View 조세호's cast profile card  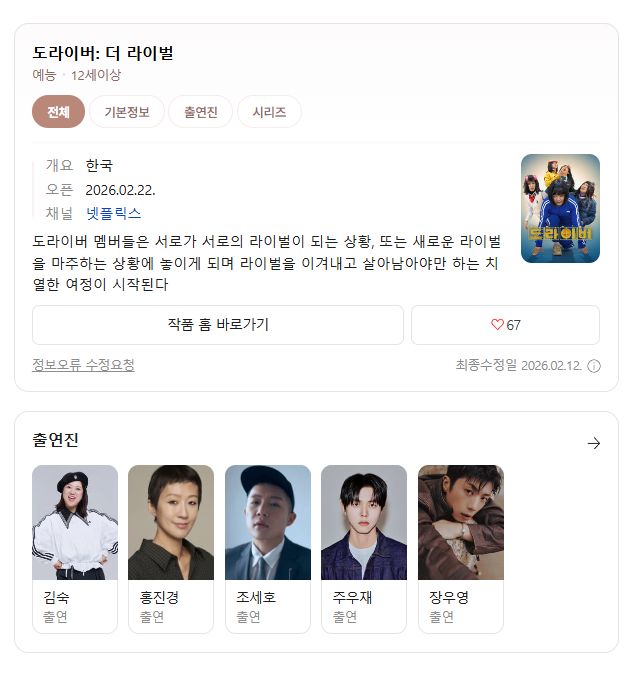tap(267, 548)
